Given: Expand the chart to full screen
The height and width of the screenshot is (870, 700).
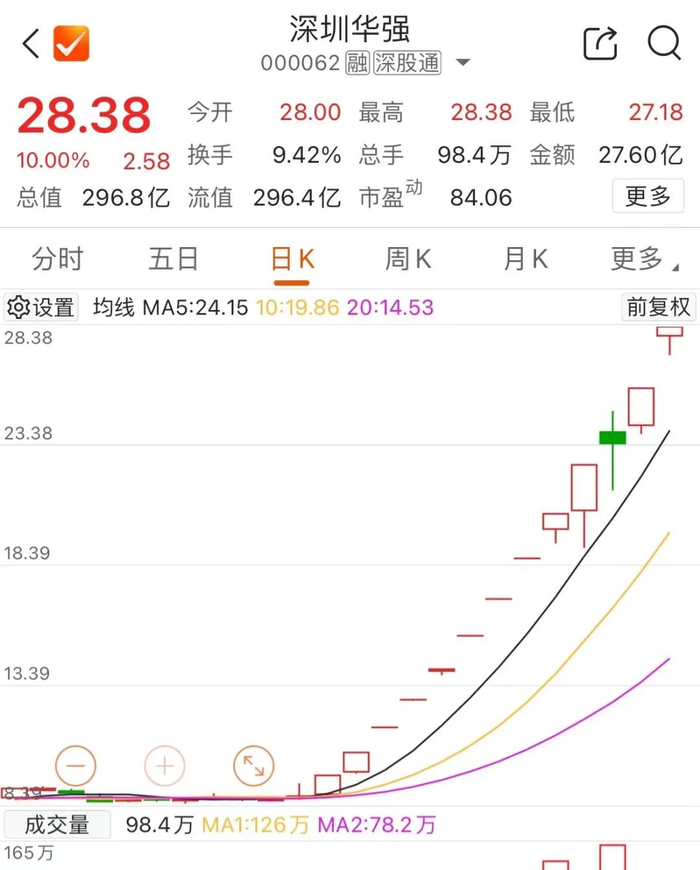Looking at the screenshot, I should click(x=253, y=767).
